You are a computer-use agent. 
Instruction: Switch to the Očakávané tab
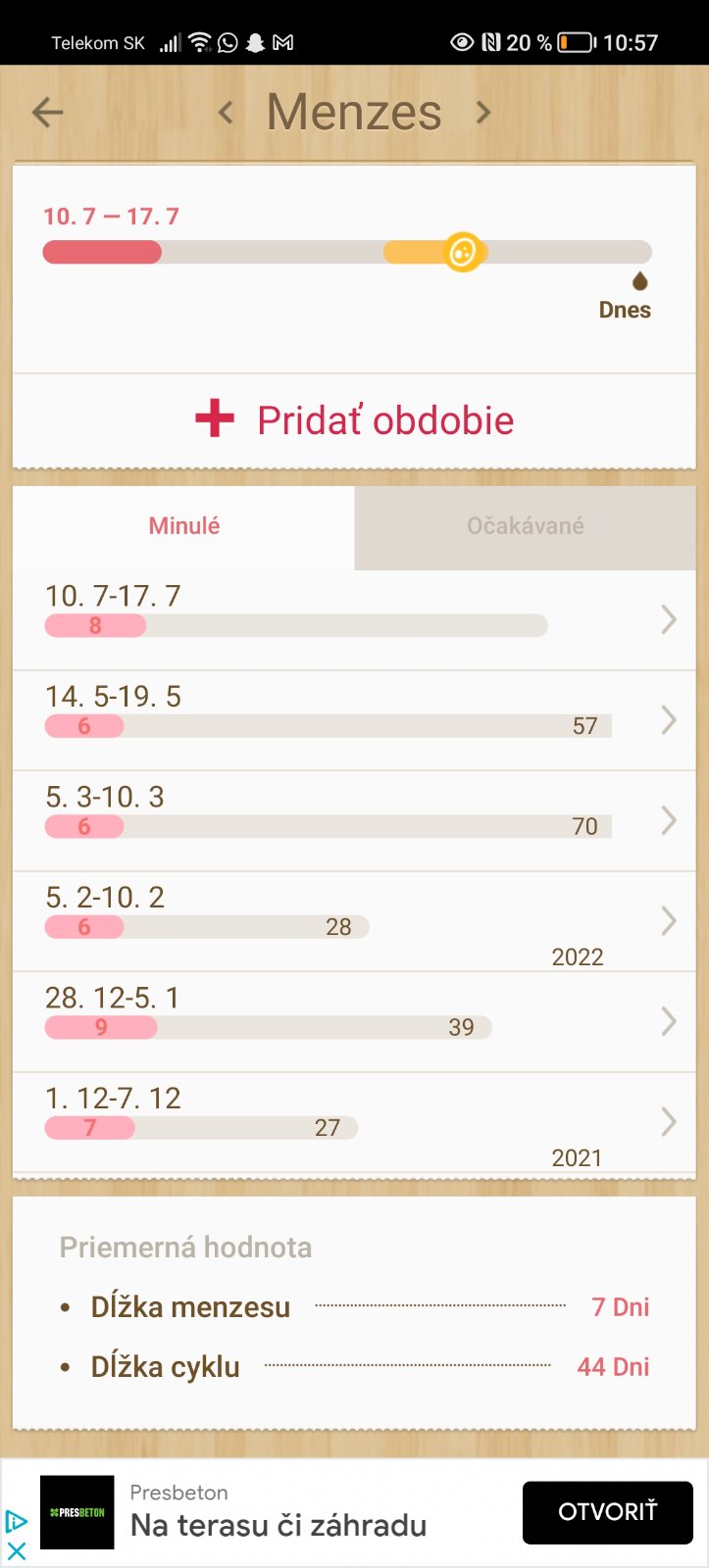(525, 526)
